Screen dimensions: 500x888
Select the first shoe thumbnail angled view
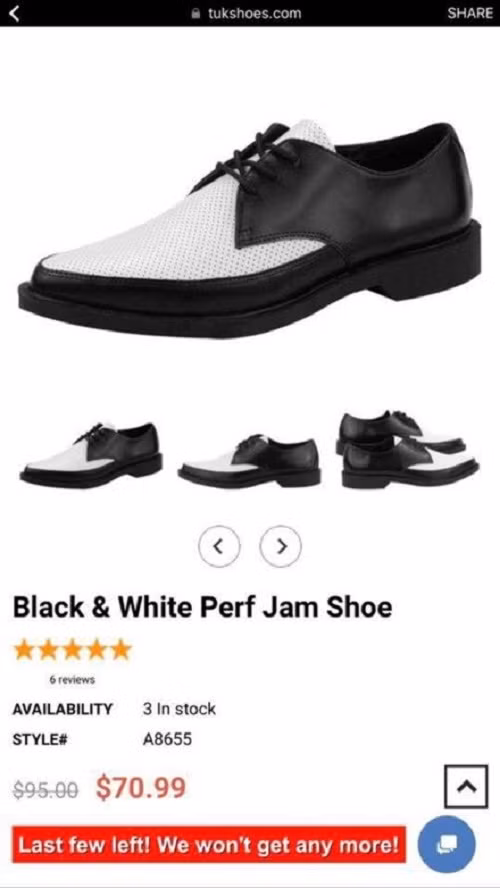coord(91,454)
